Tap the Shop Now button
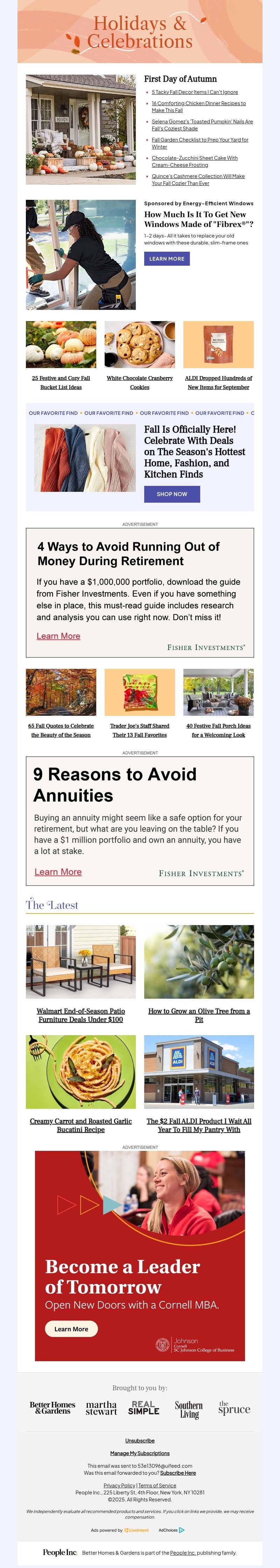 172,494
